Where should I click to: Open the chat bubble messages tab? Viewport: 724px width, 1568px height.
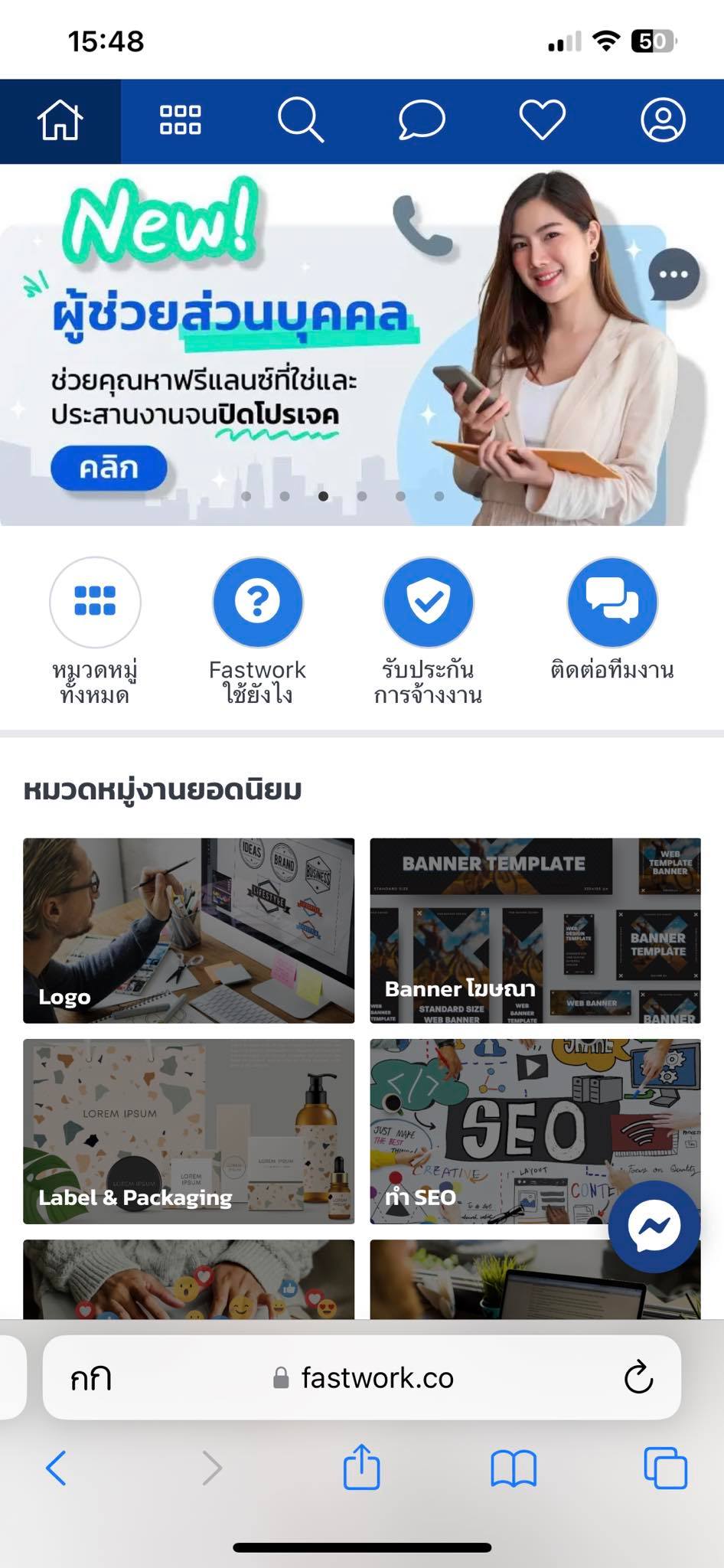(422, 121)
